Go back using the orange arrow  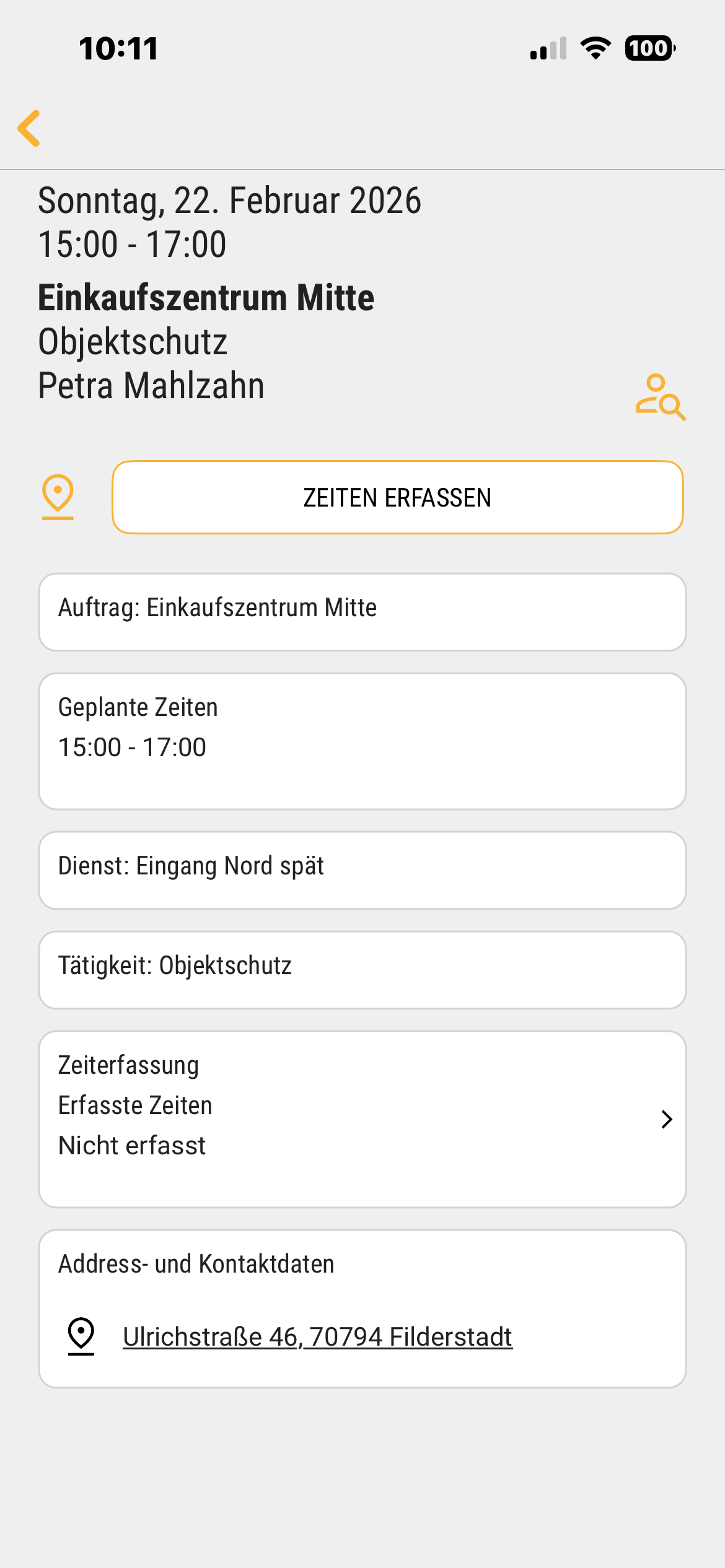coord(29,129)
